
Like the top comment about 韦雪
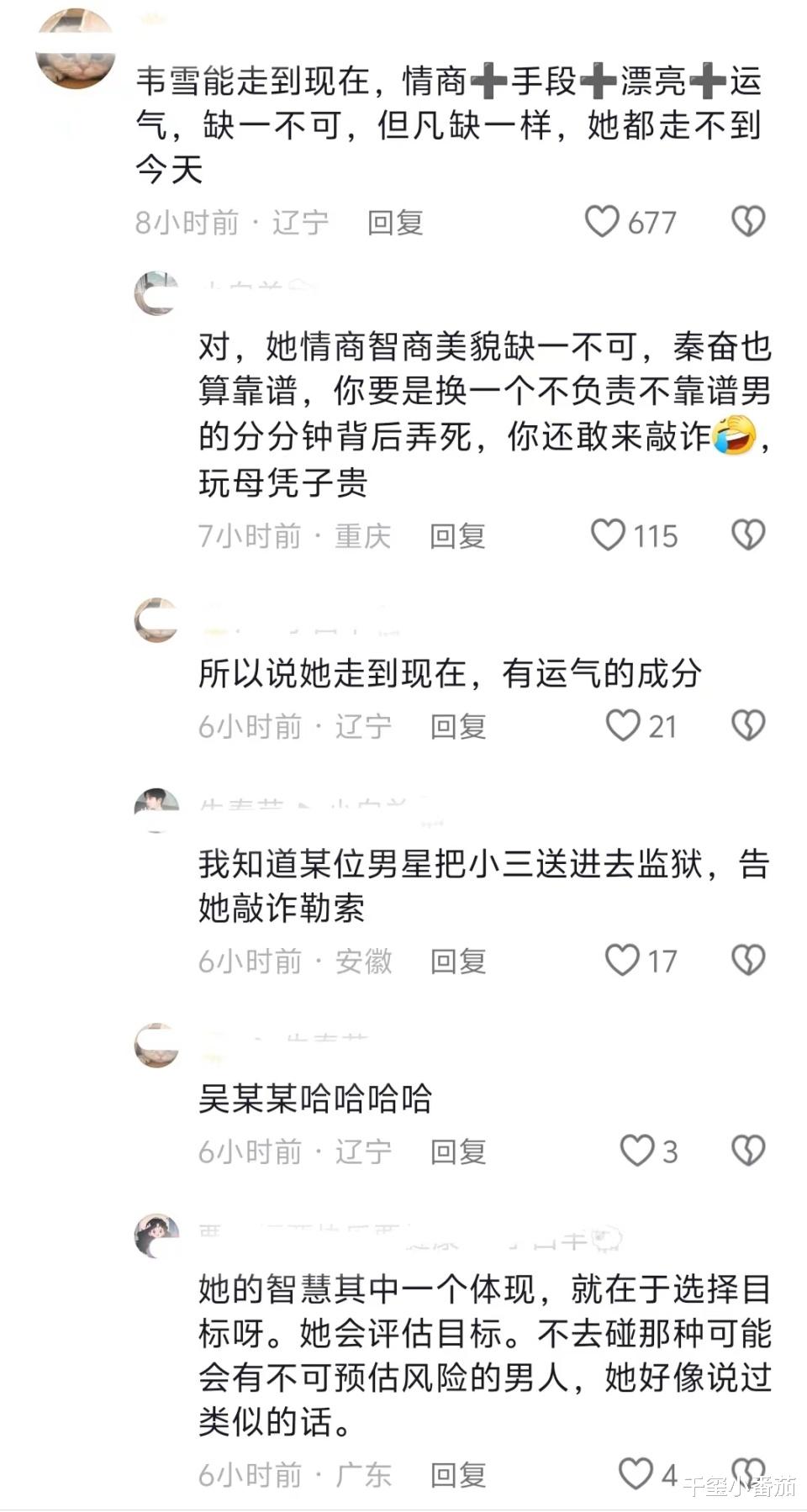coord(604,222)
